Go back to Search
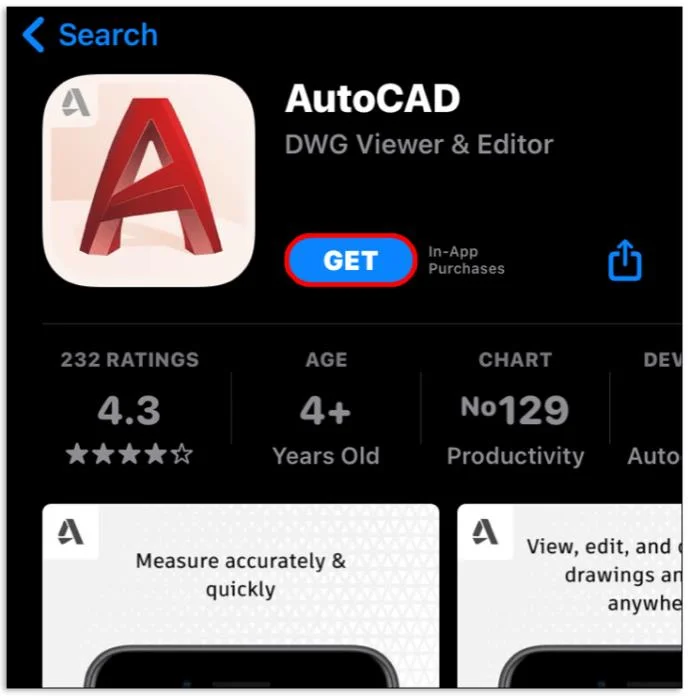The height and width of the screenshot is (696, 690). (89, 35)
